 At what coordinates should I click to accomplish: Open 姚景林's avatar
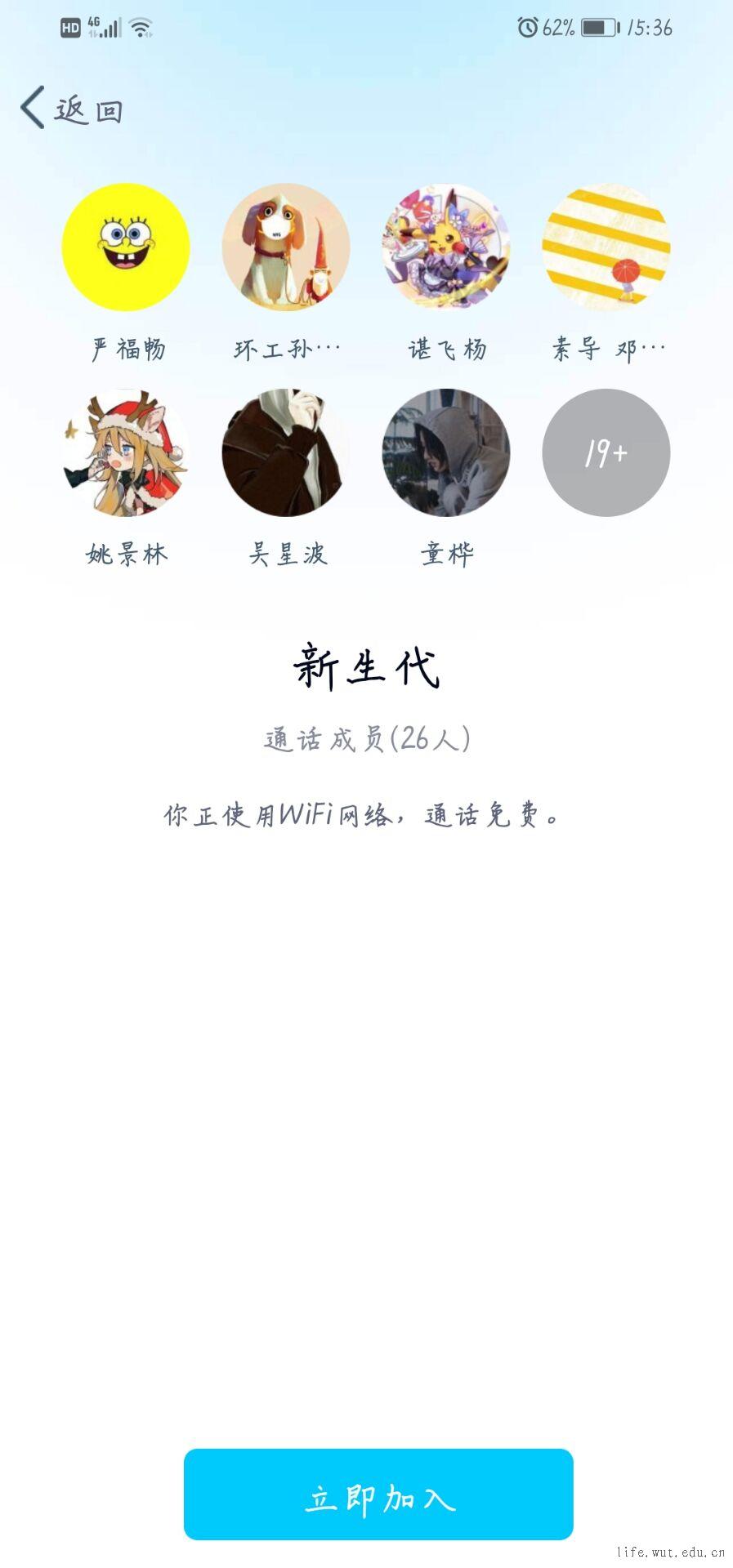pos(126,452)
